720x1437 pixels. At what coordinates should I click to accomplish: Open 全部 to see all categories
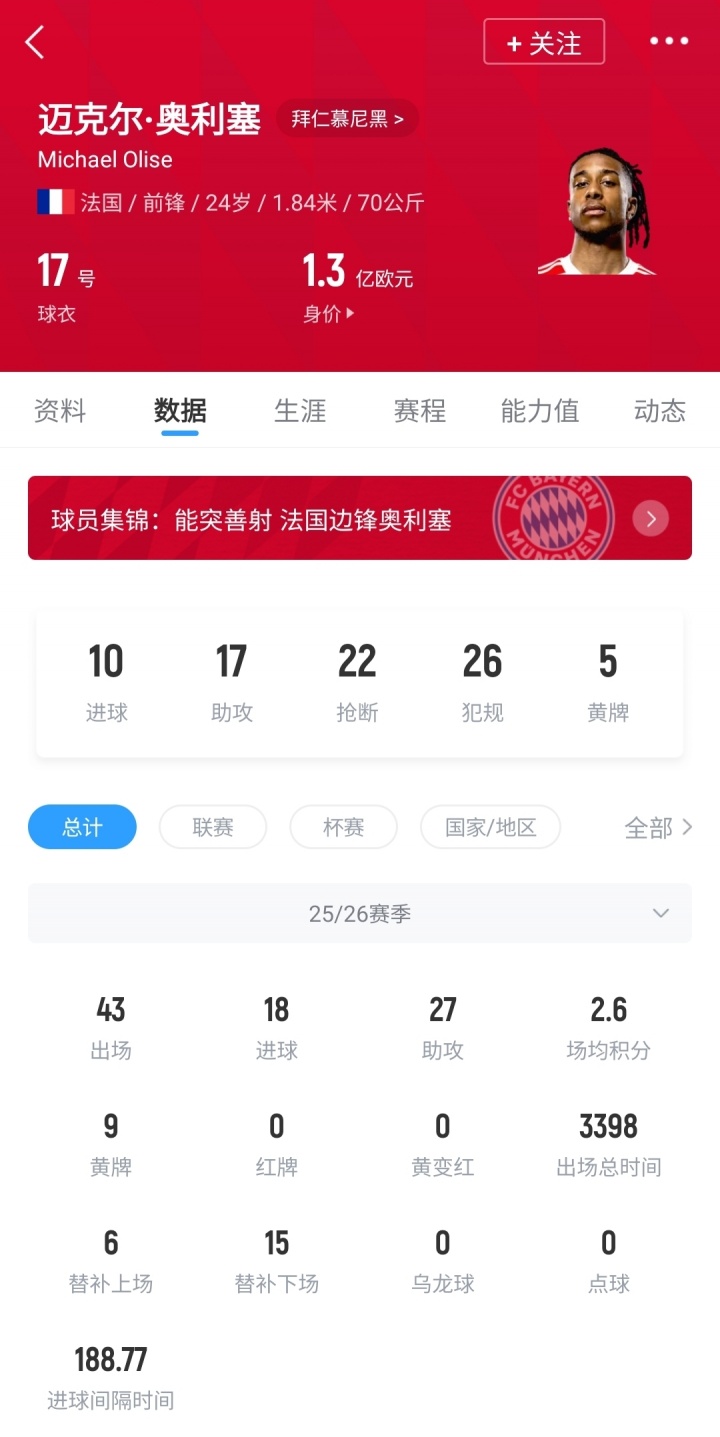[657, 827]
